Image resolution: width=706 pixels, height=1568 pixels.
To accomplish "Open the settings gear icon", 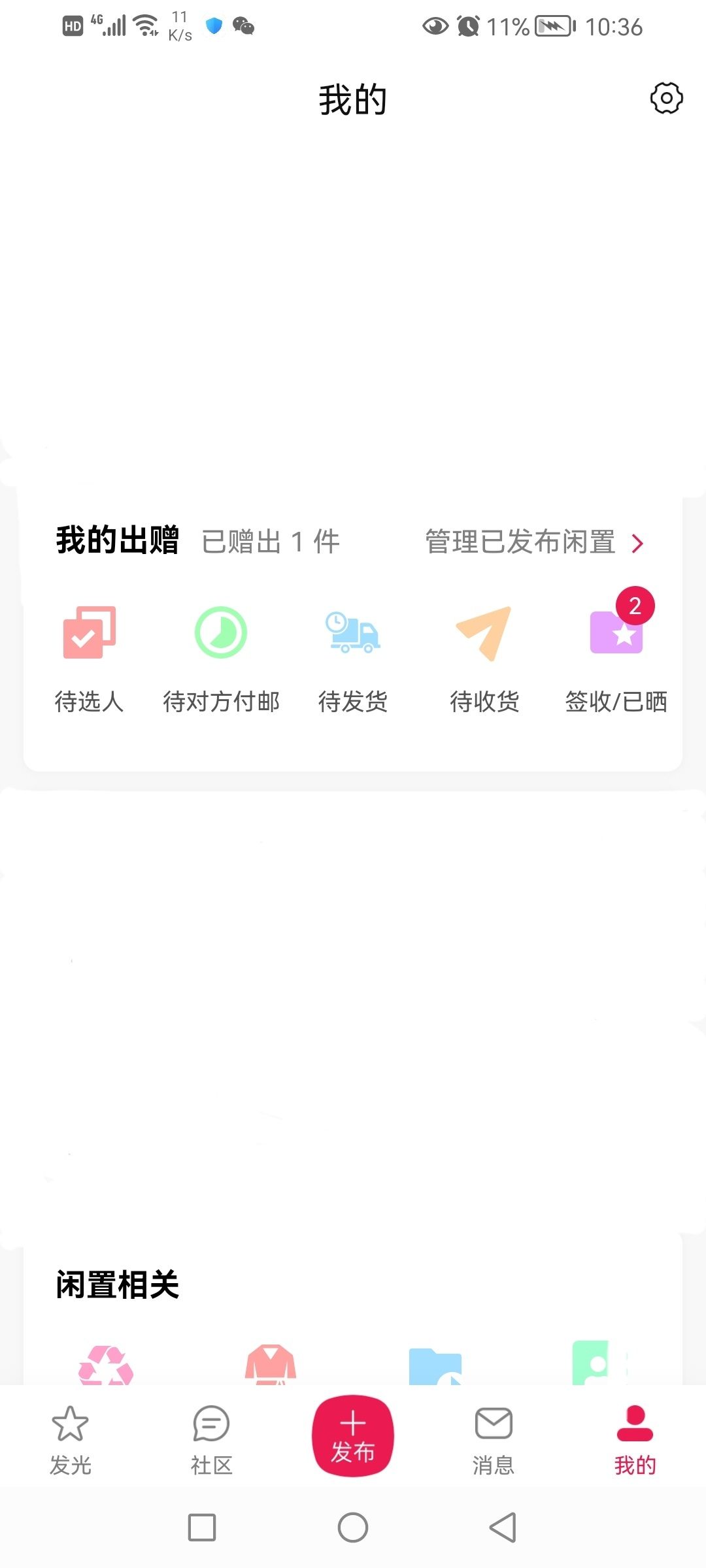I will click(666, 99).
